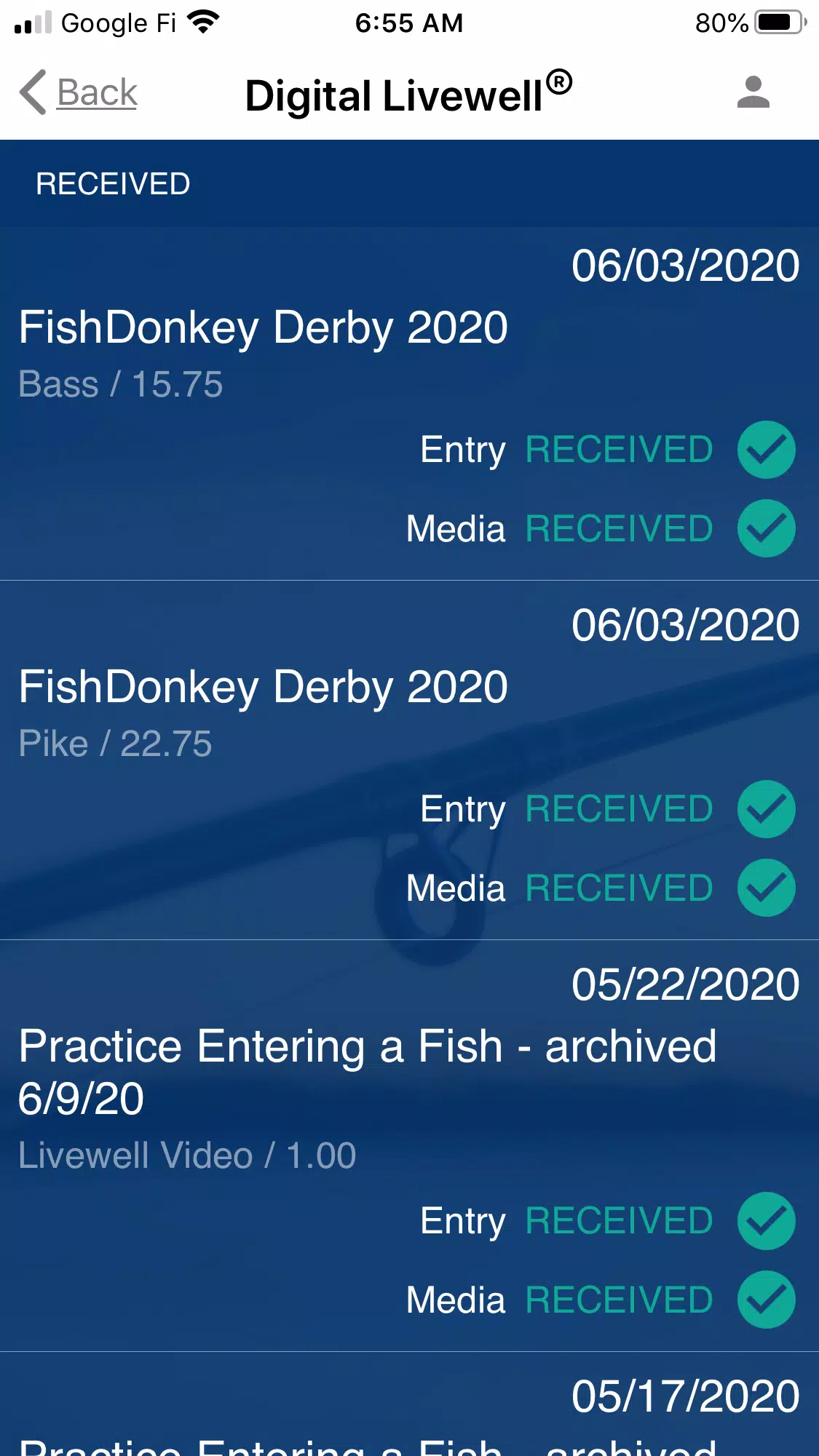The image size is (819, 1456).
Task: Open the user profile icon
Action: pos(753,92)
